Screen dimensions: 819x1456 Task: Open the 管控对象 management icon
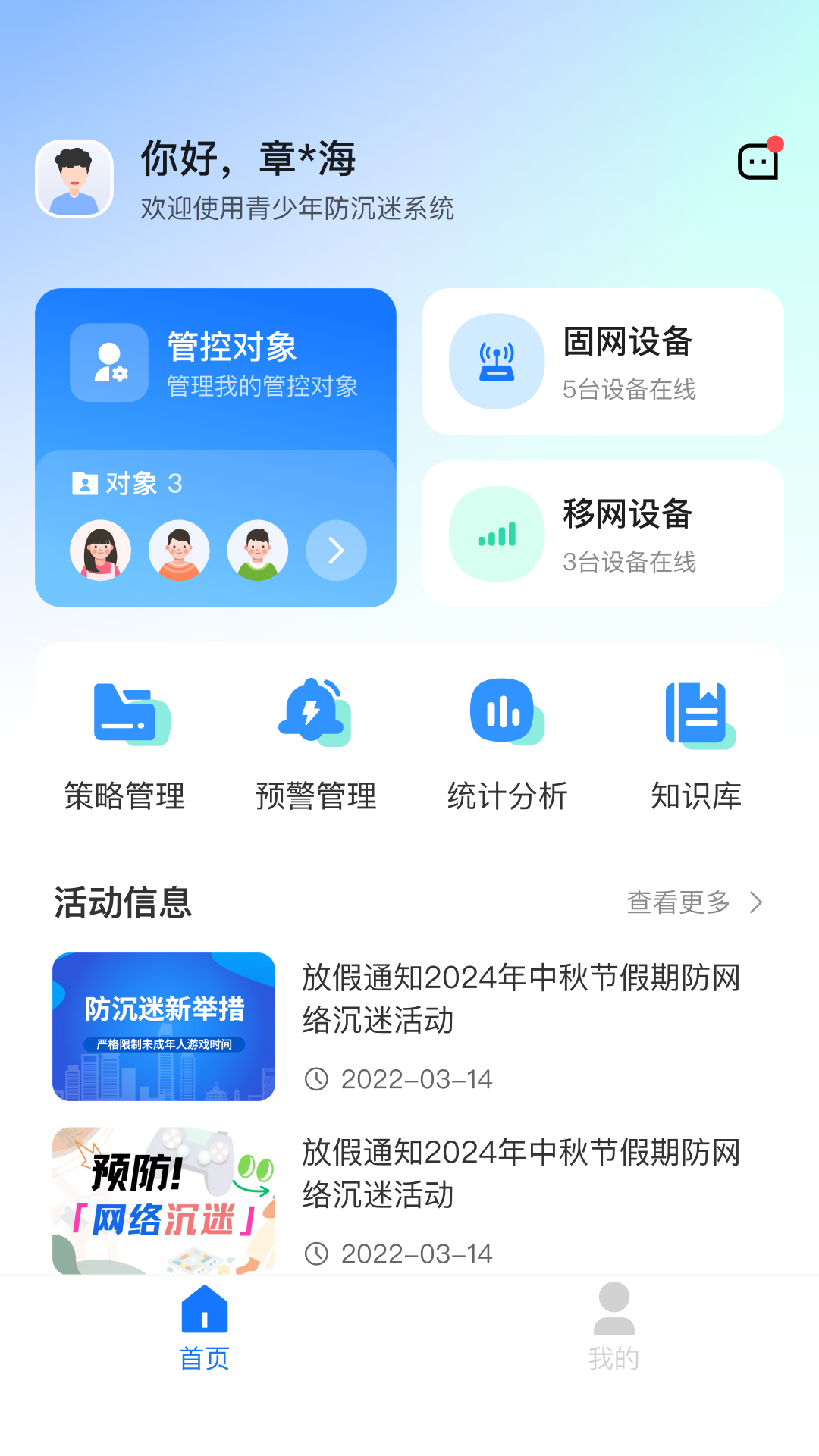pyautogui.click(x=107, y=362)
